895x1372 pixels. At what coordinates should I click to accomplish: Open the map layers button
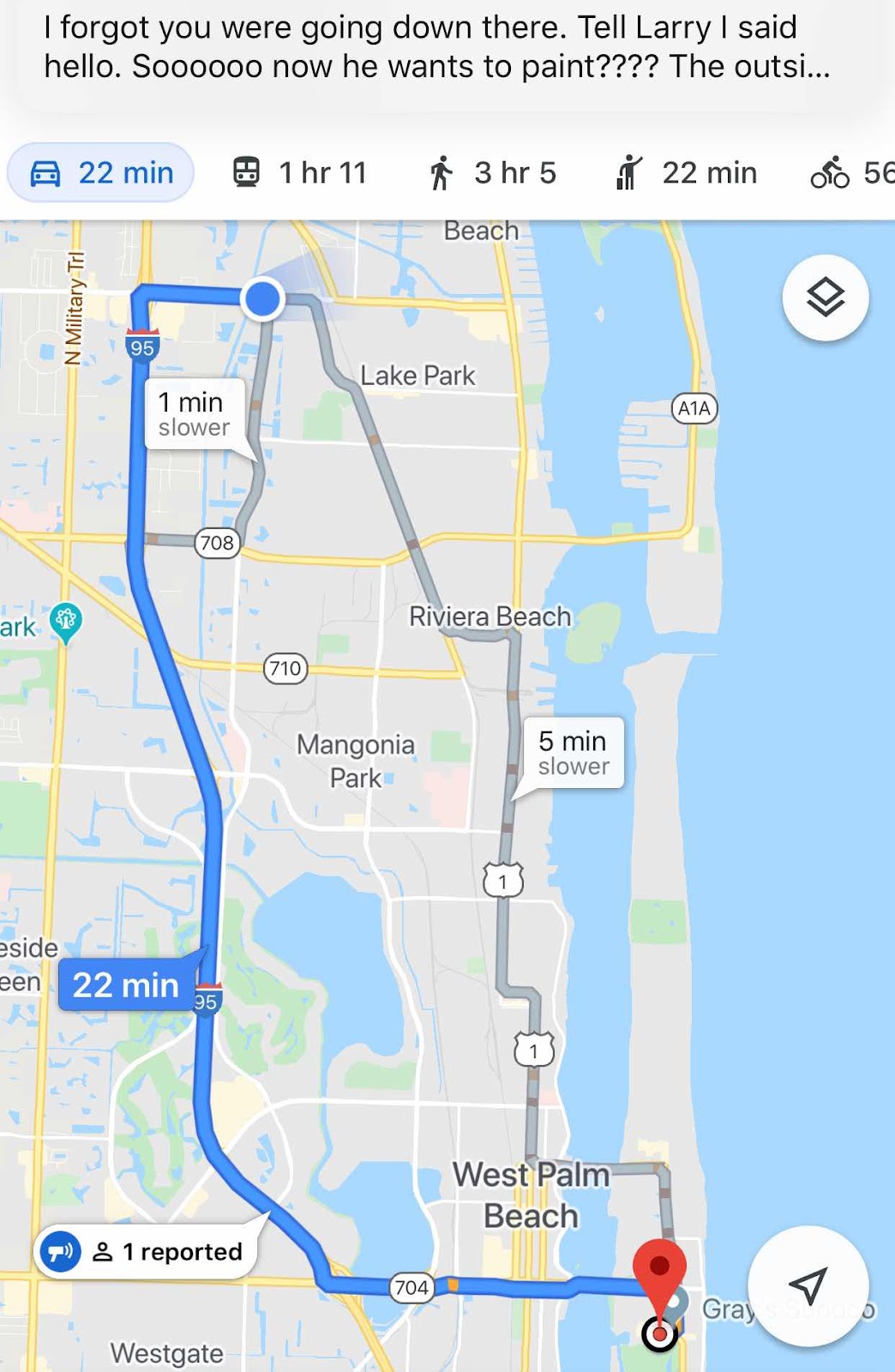click(826, 298)
